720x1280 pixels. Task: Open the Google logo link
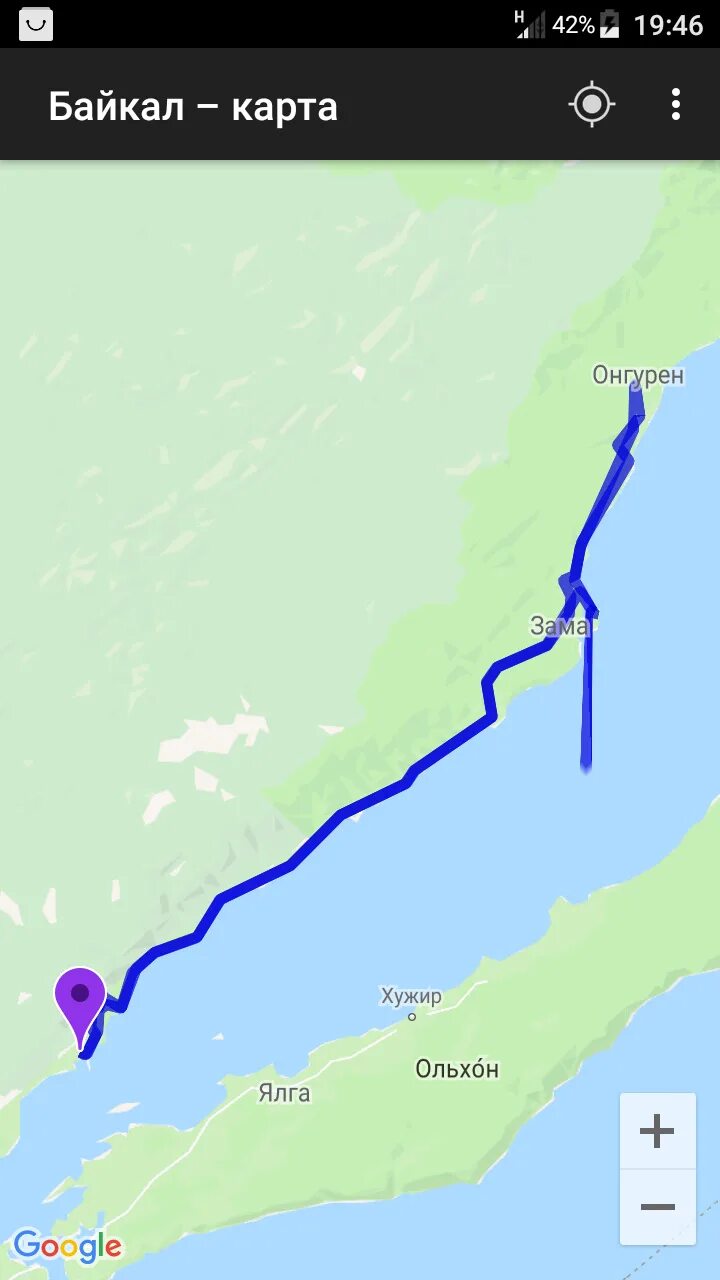click(67, 1246)
